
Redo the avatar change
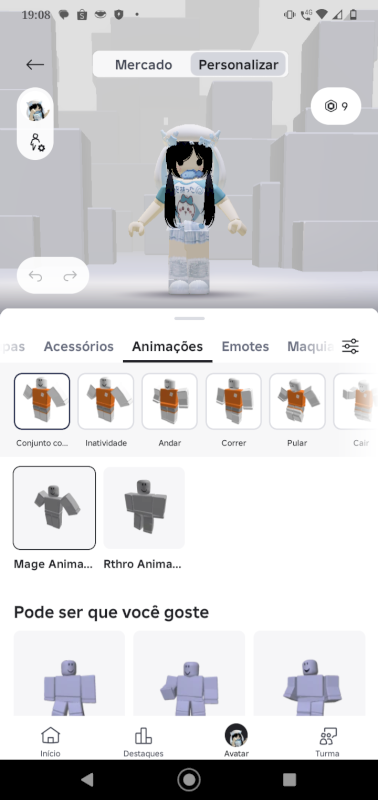coord(70,276)
